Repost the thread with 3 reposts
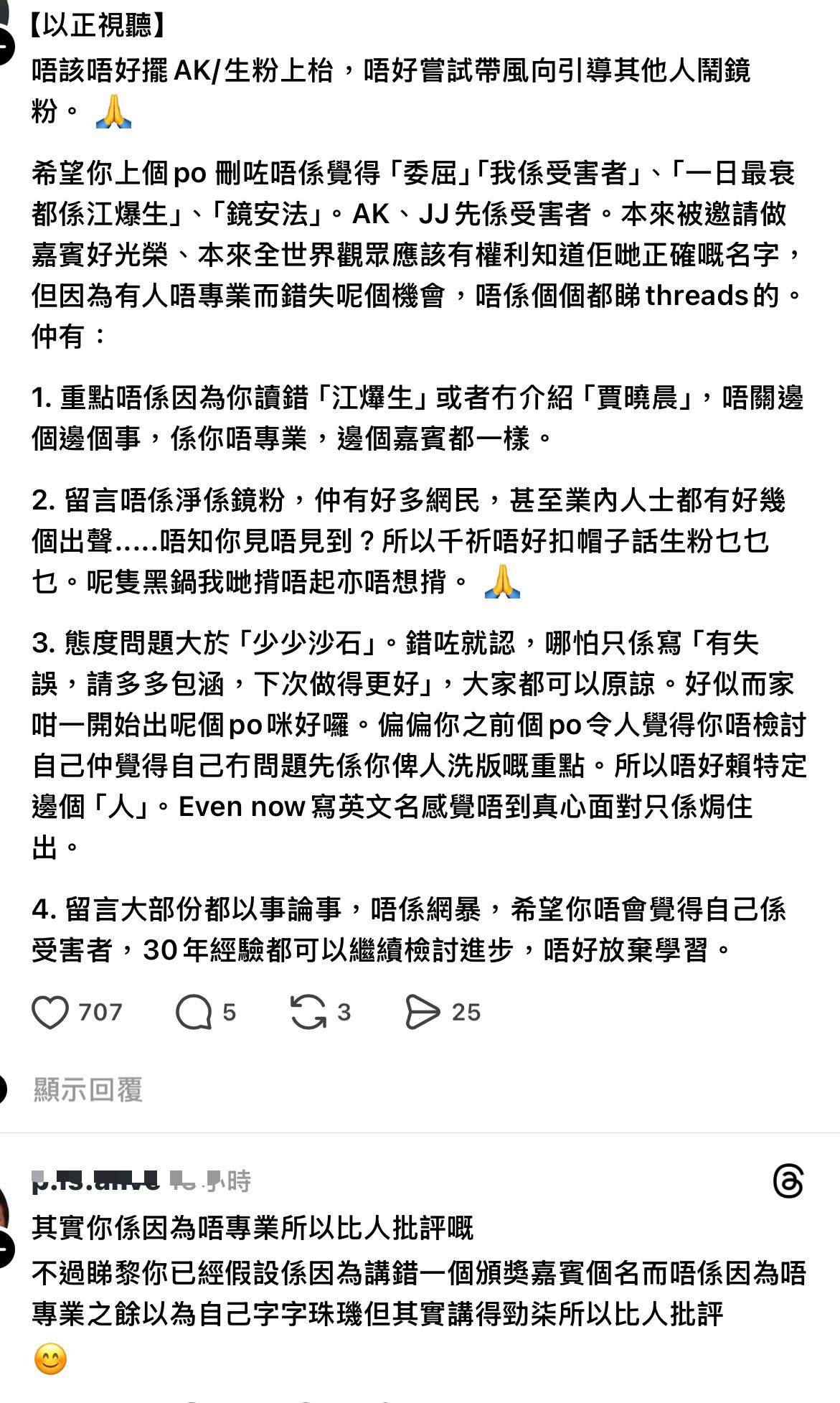 pyautogui.click(x=308, y=1013)
